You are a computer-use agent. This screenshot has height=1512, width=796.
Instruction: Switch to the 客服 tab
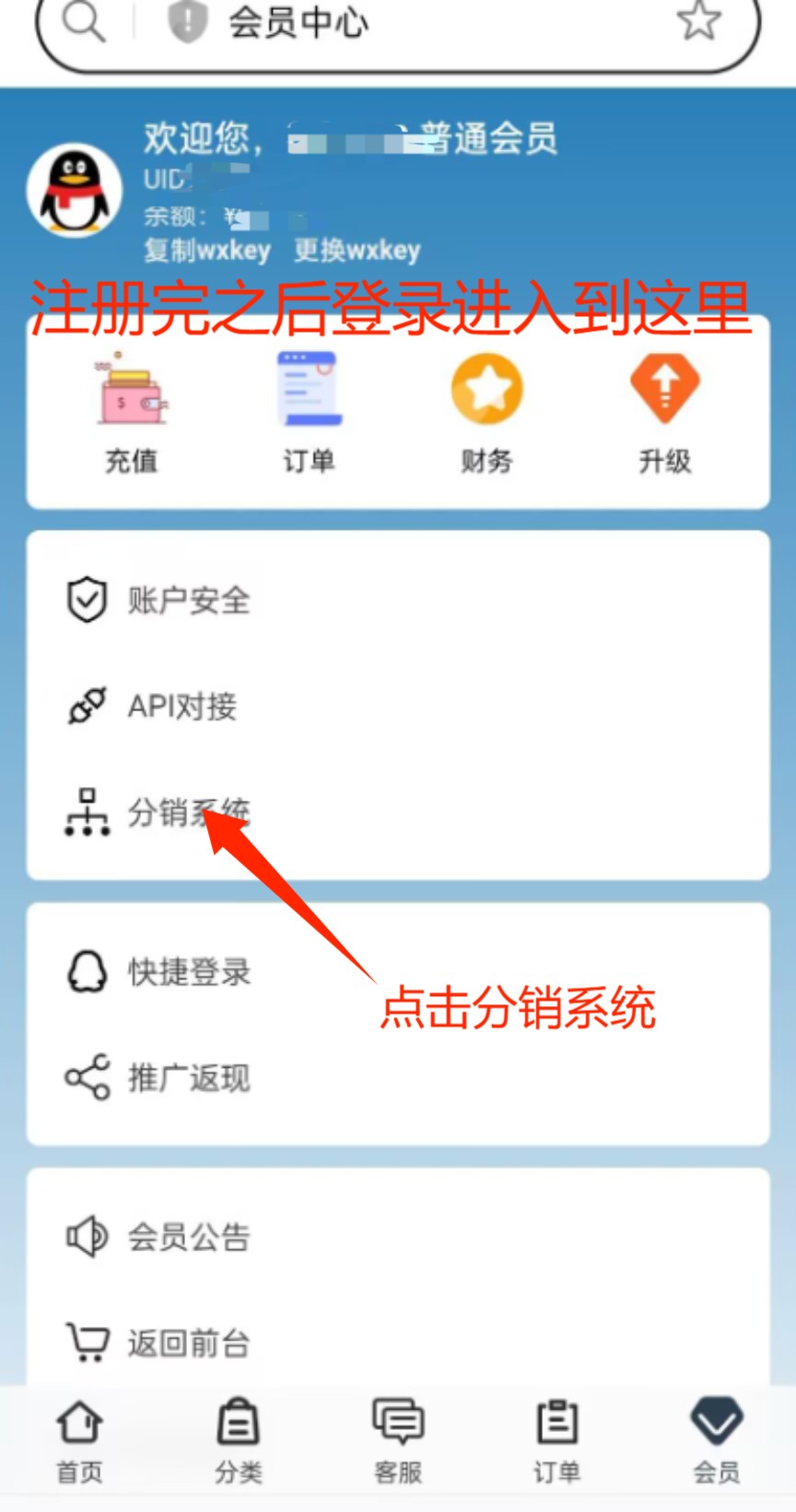click(x=398, y=1442)
